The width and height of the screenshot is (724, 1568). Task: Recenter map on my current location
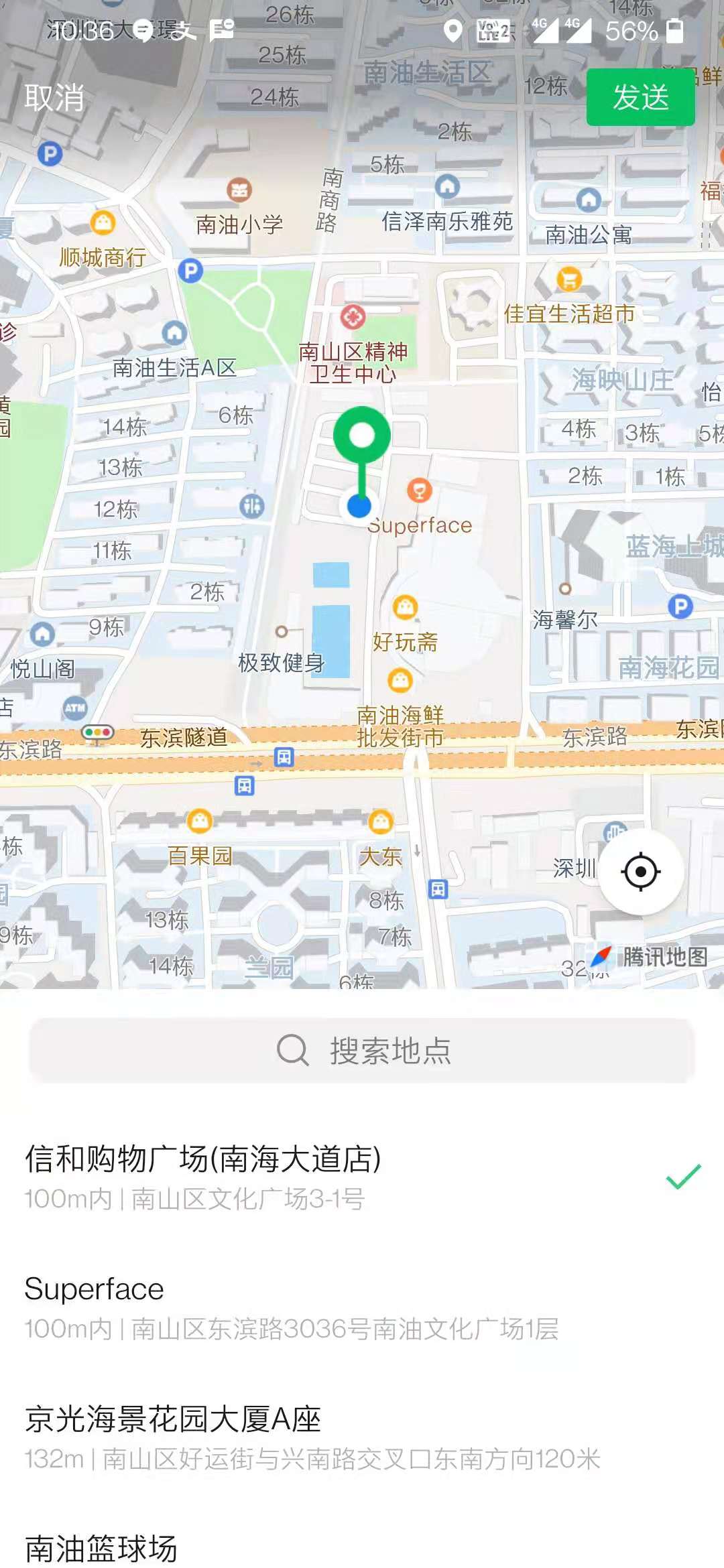click(x=641, y=872)
